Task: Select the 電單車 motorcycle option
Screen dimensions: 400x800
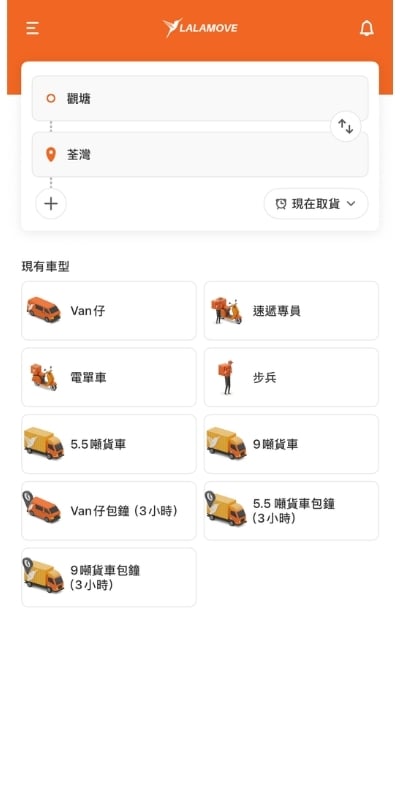Action: 109,378
